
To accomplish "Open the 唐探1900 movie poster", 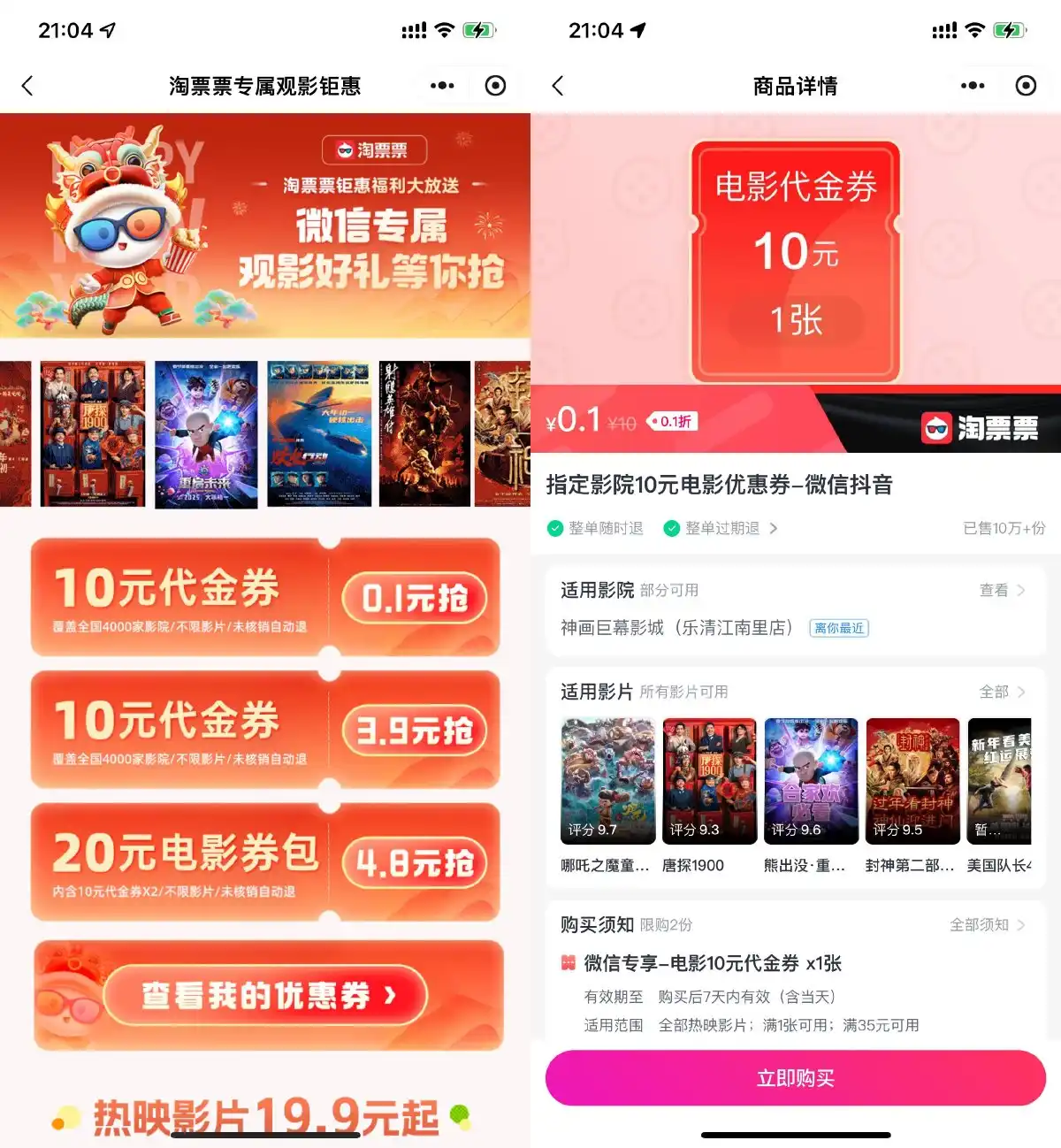I will pos(709,781).
